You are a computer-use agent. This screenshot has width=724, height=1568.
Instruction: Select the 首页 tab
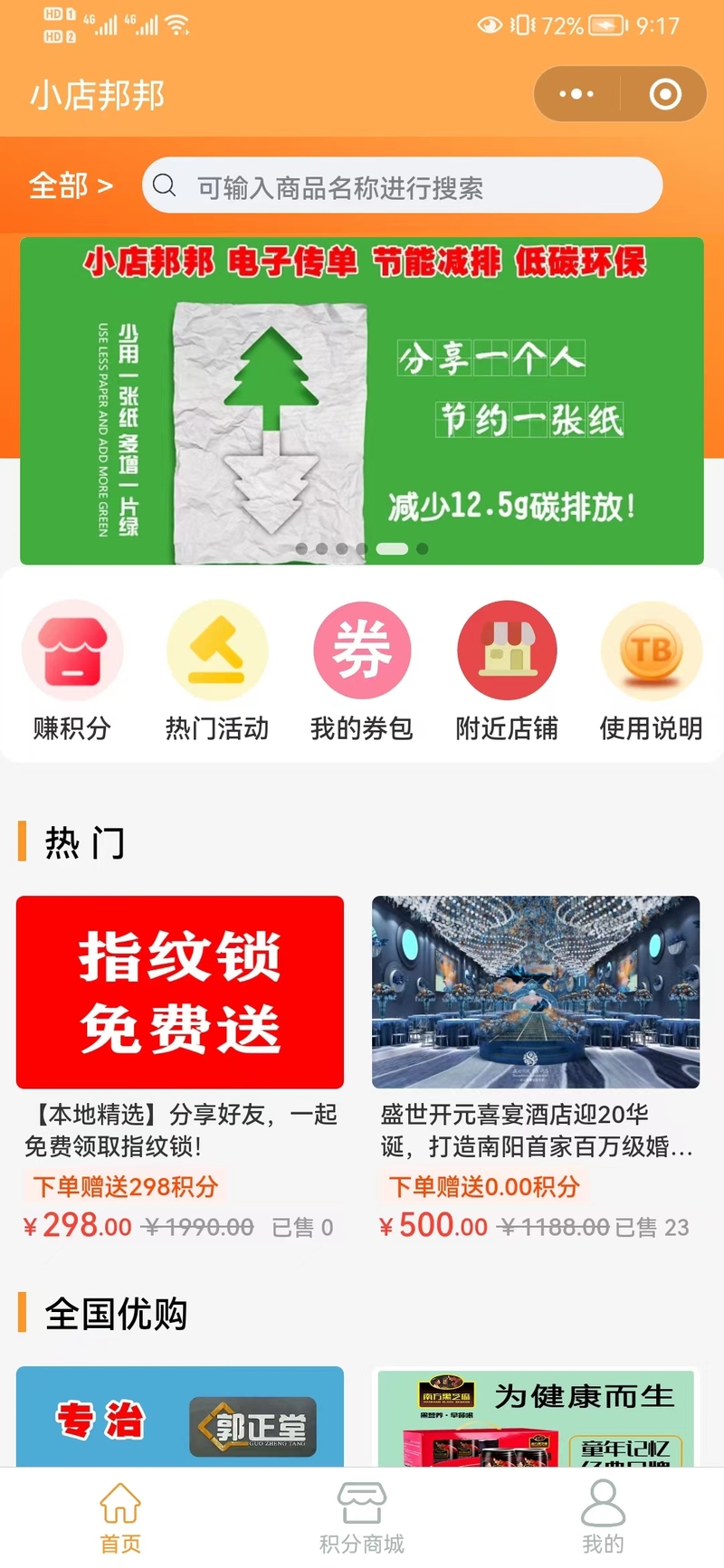pos(120,1517)
